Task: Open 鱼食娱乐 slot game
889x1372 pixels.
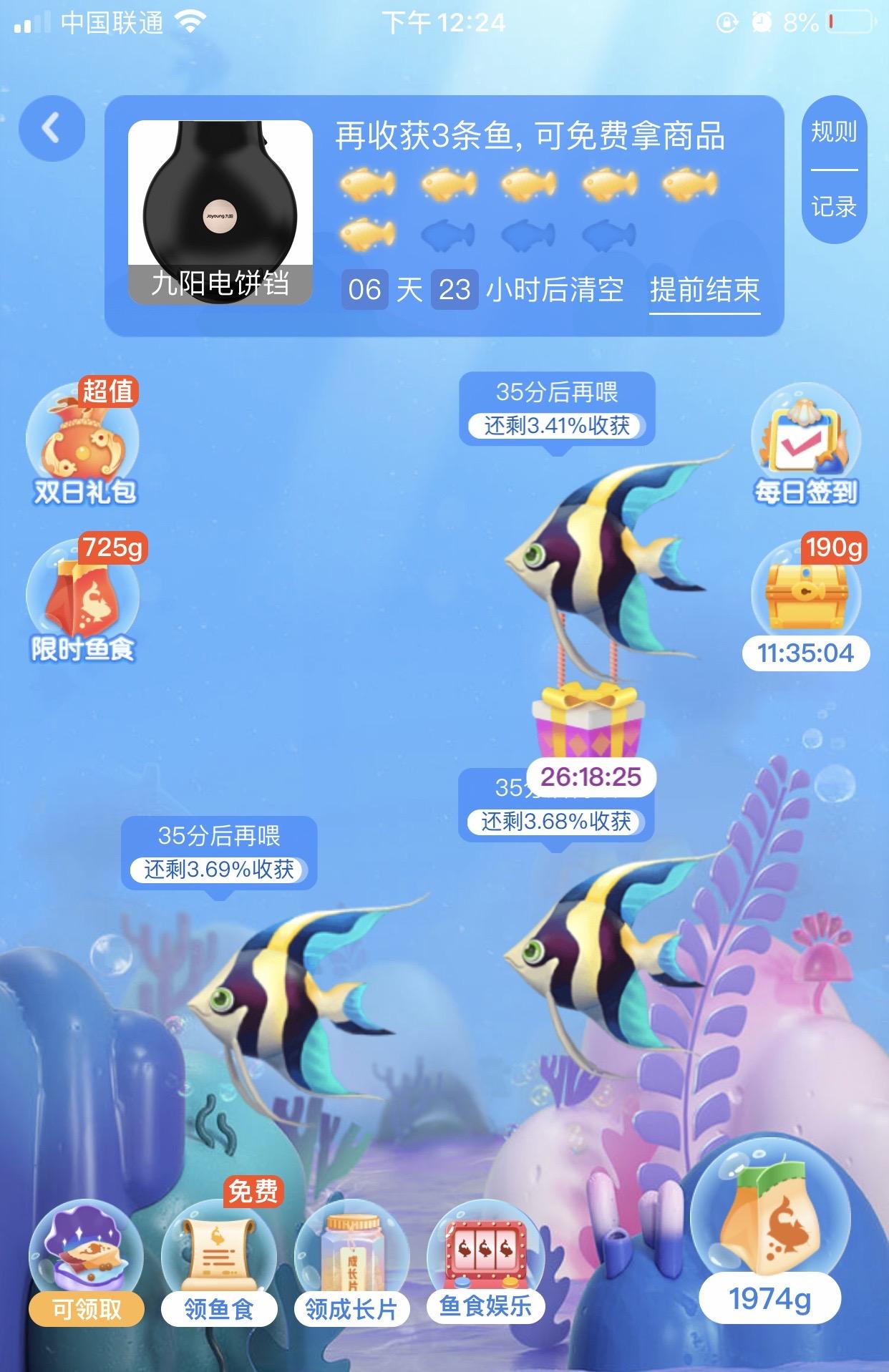Action: point(485,1263)
